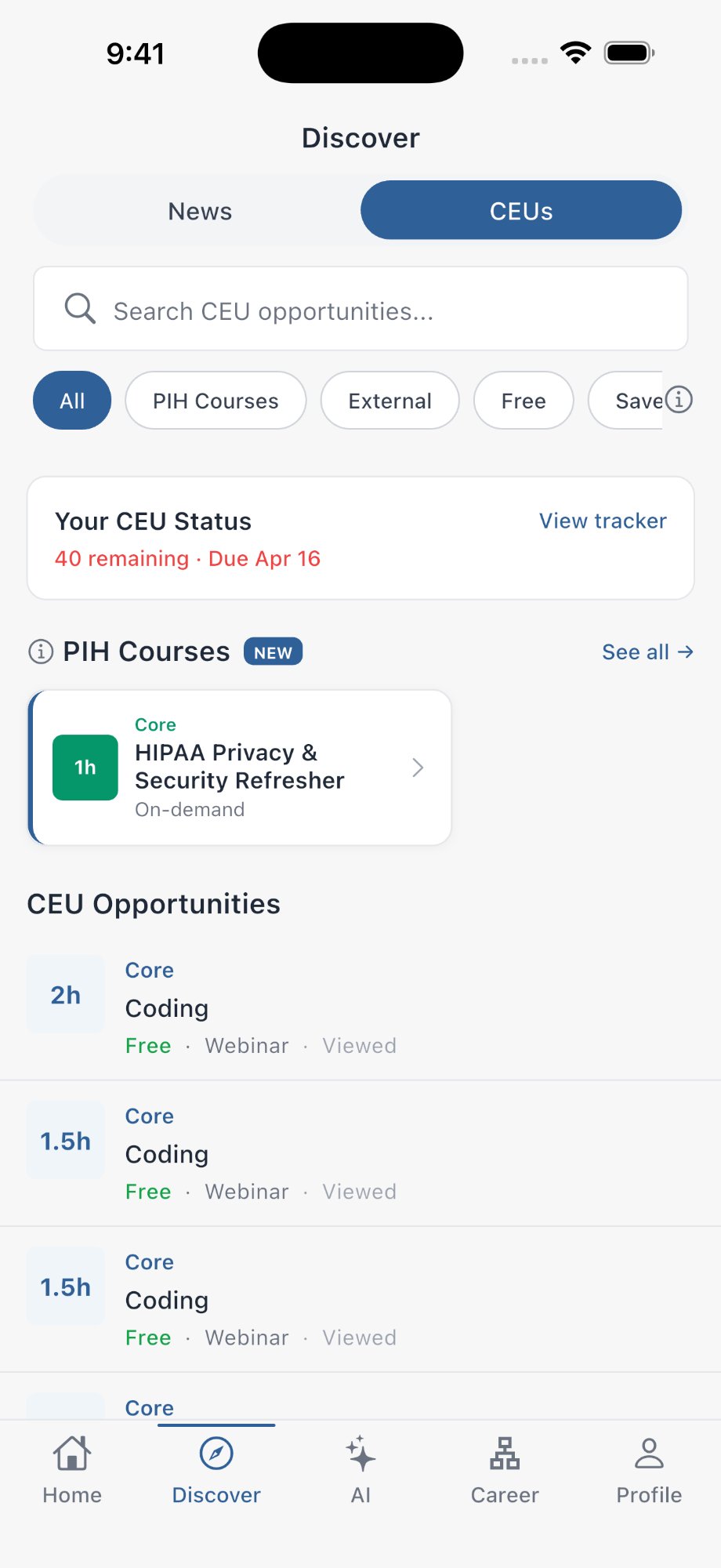Switch to the News tab

pyautogui.click(x=199, y=210)
